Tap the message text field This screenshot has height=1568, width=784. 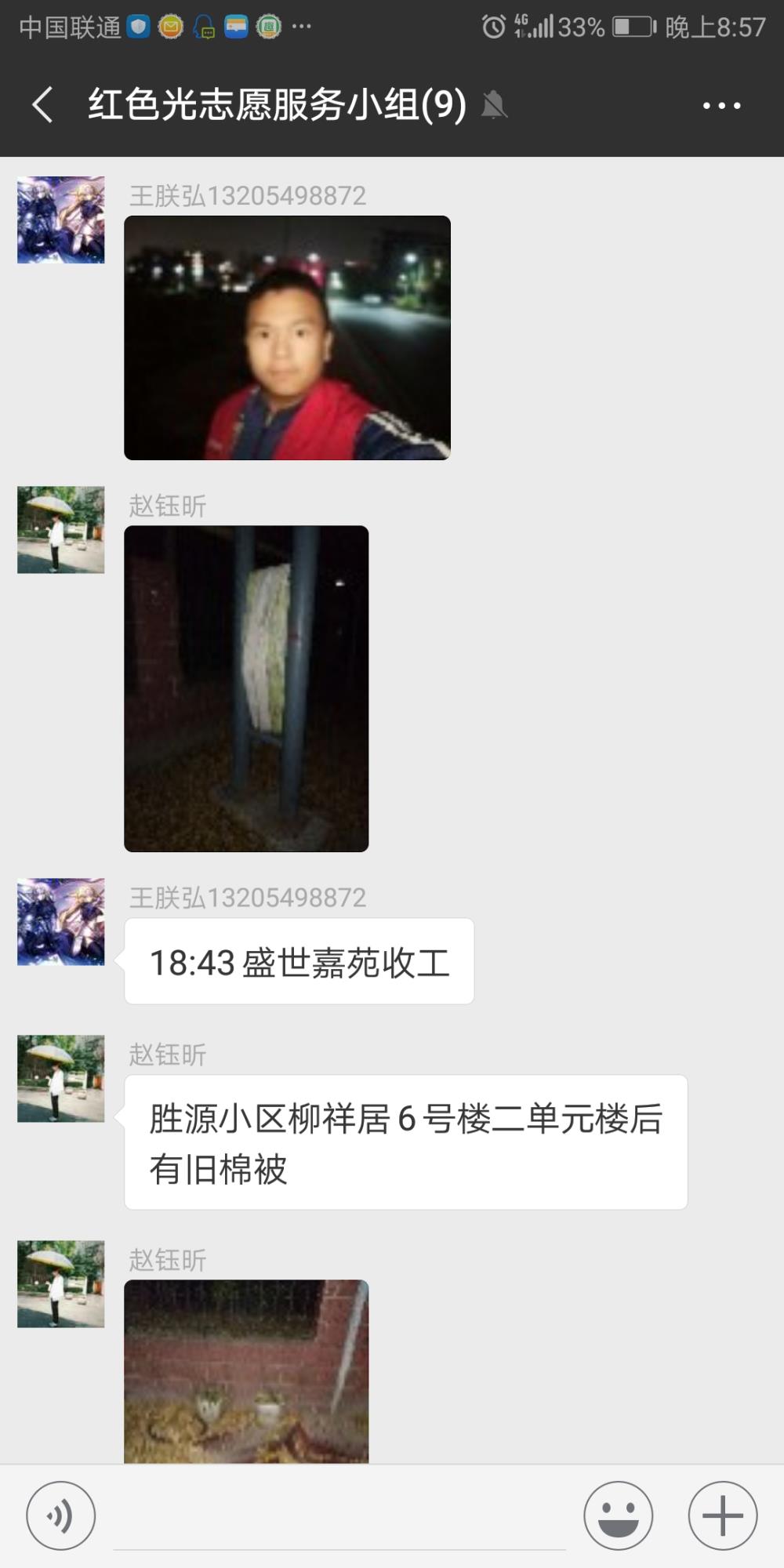tap(339, 1517)
